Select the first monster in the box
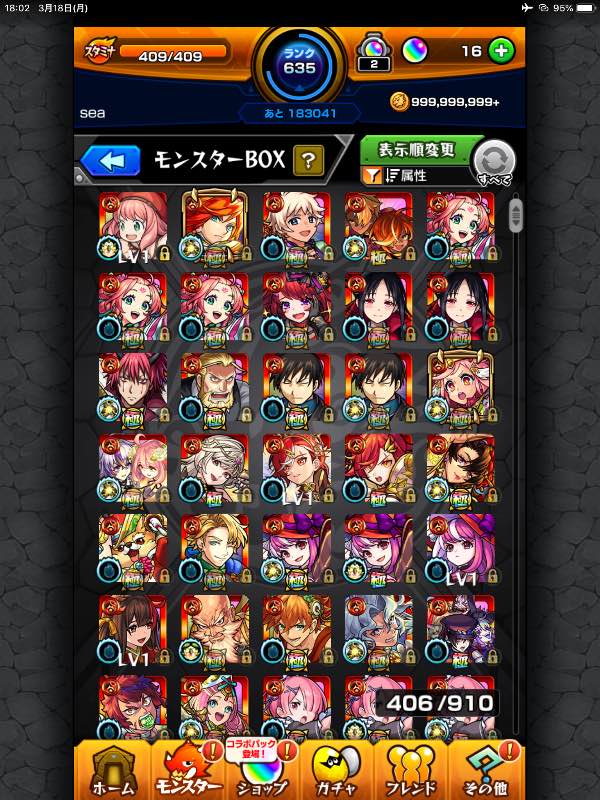The height and width of the screenshot is (800, 600). point(133,227)
